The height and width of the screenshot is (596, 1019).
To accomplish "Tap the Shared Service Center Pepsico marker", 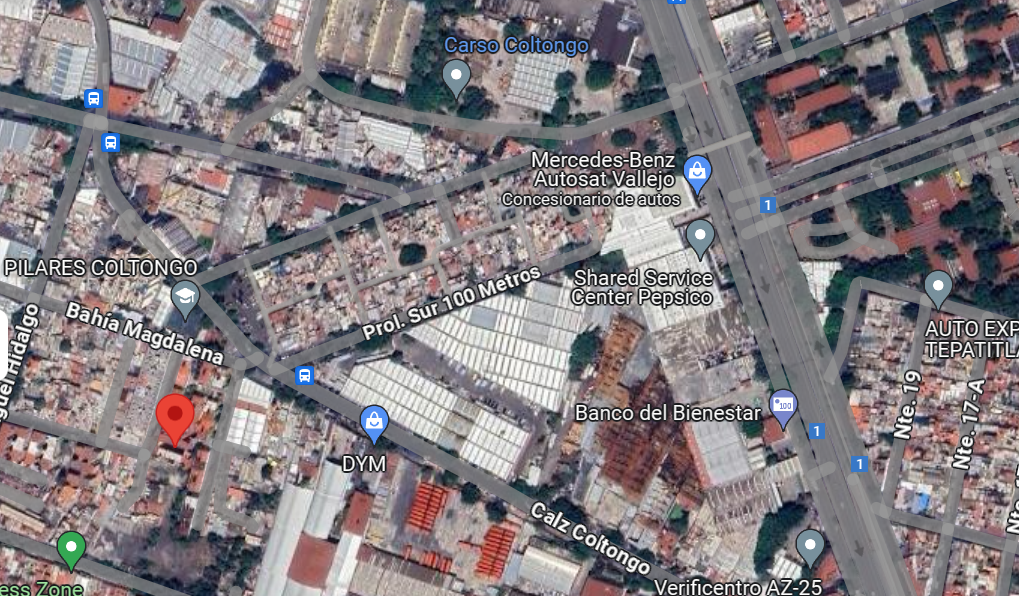I will pos(700,239).
